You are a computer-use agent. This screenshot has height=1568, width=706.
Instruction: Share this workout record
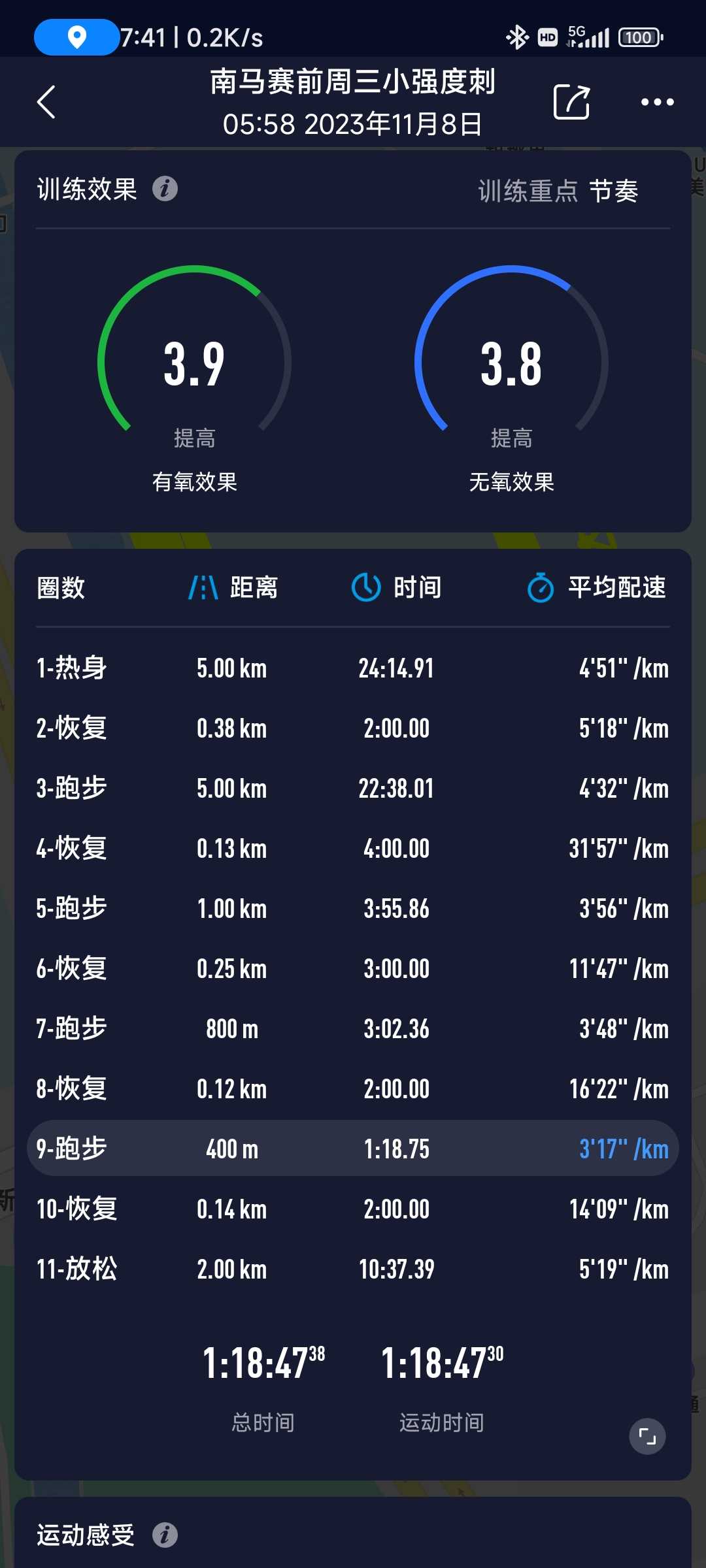[571, 102]
